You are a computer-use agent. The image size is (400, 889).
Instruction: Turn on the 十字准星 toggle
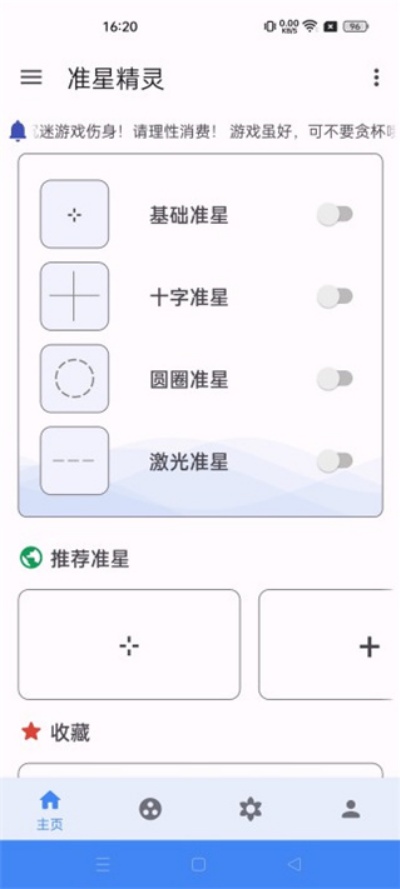(335, 297)
